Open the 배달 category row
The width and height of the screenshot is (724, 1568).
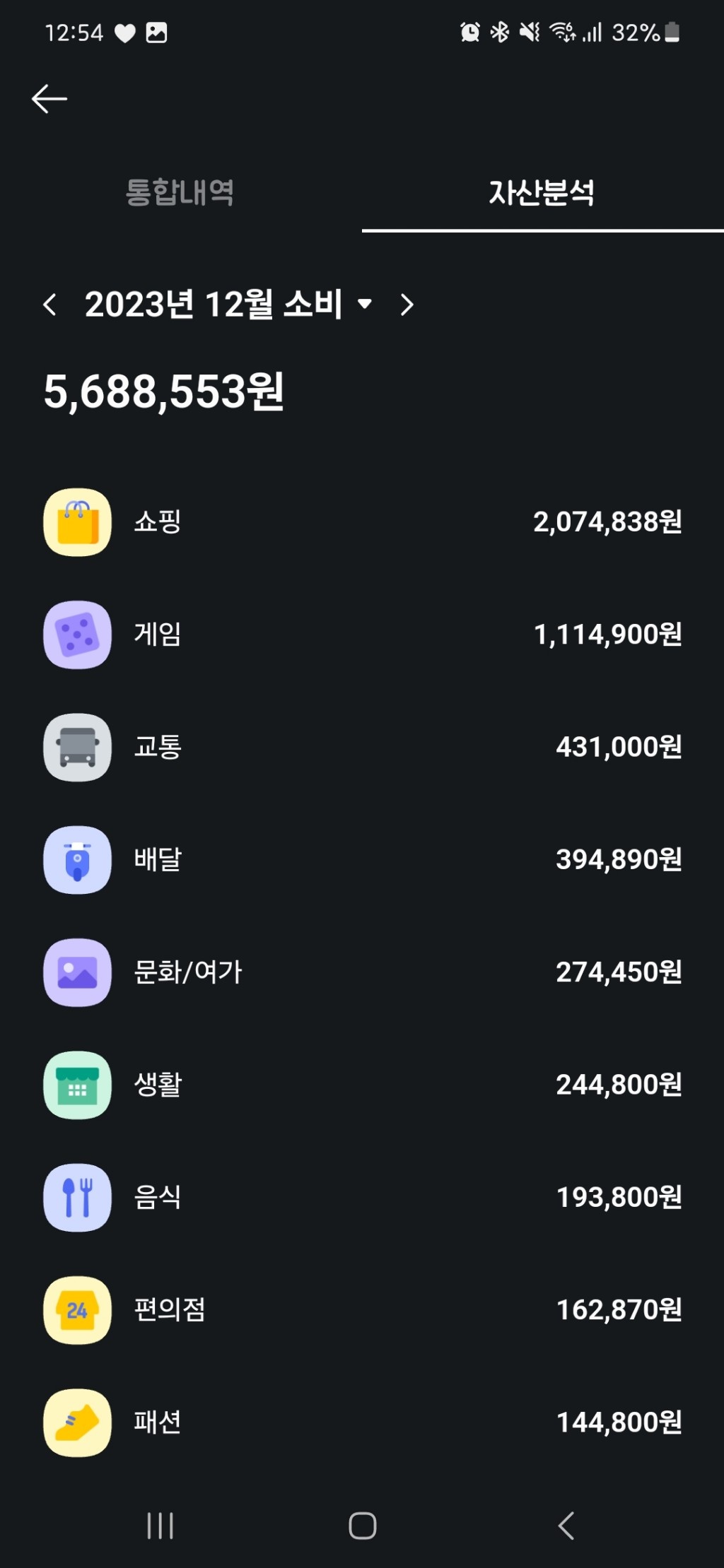click(x=362, y=859)
